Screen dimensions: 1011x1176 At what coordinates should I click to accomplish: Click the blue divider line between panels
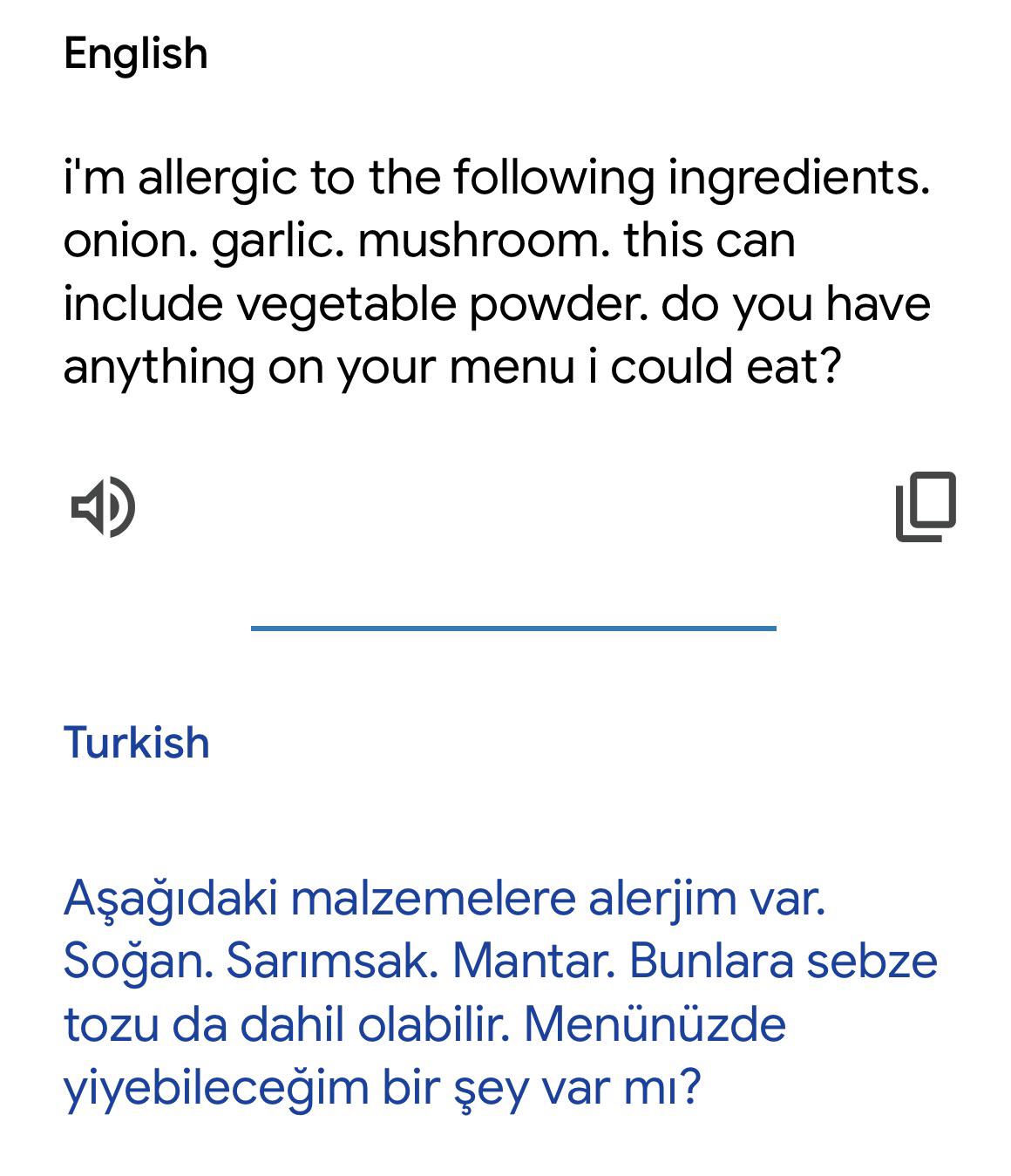pyautogui.click(x=514, y=628)
